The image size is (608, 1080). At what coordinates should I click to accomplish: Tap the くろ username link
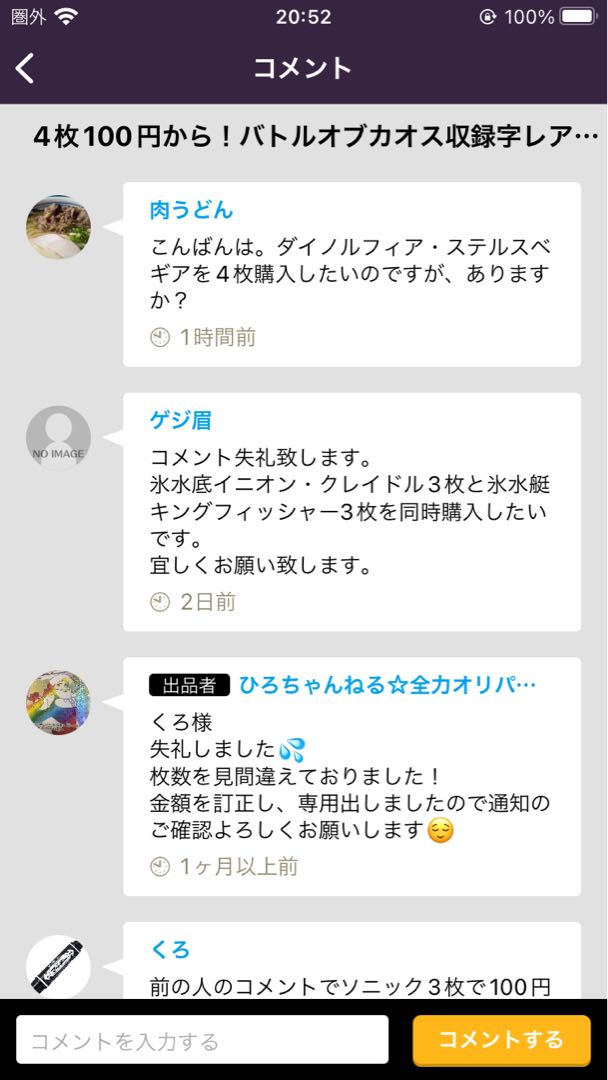tap(170, 950)
